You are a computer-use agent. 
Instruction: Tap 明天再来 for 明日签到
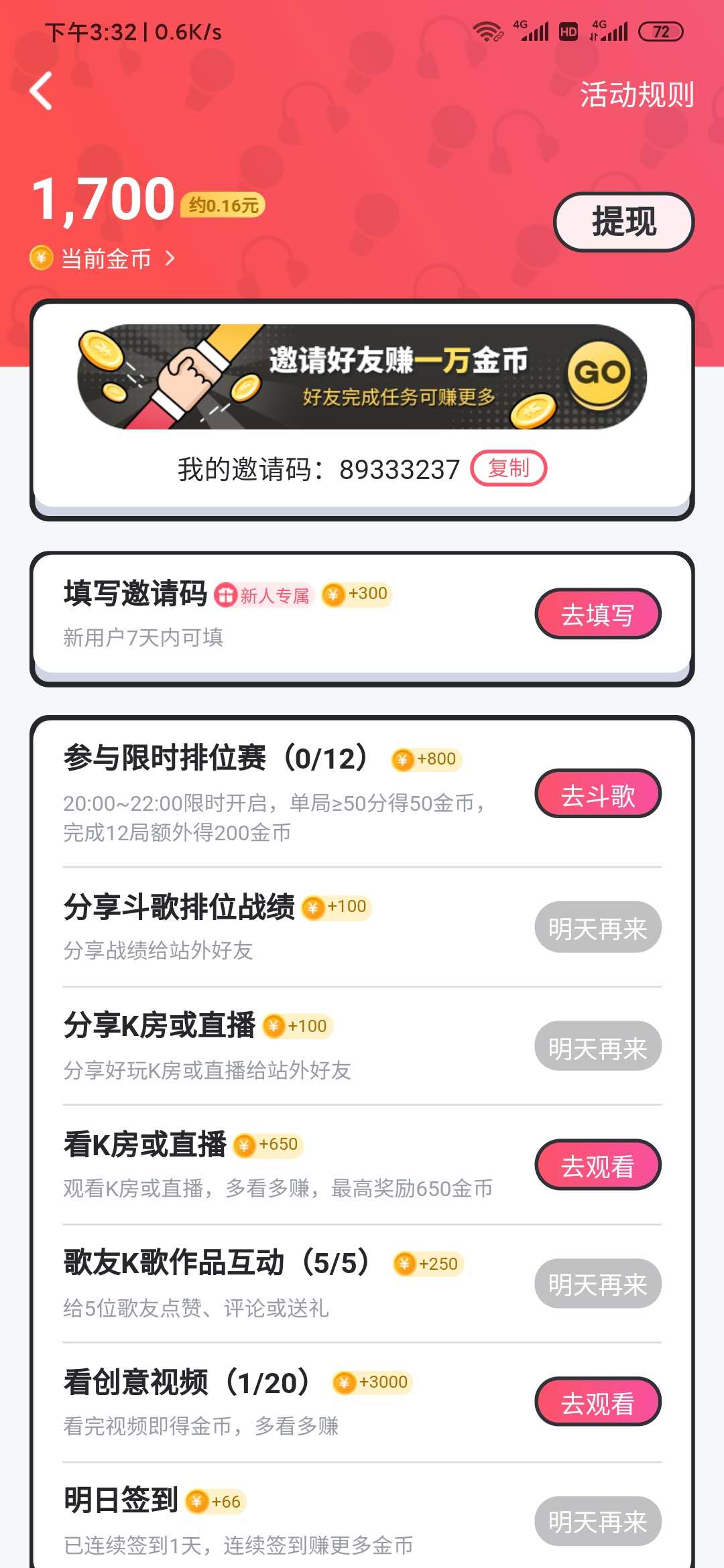(597, 1522)
